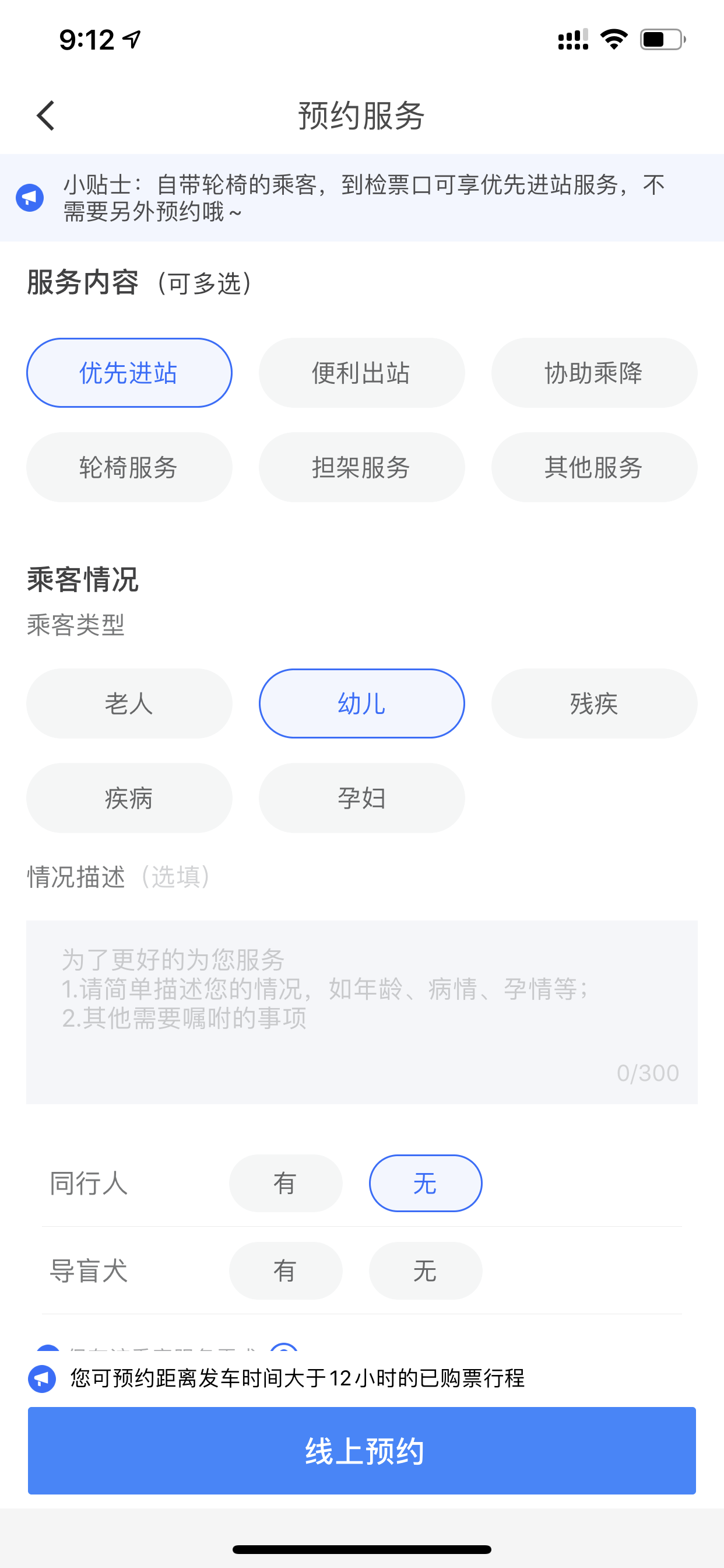This screenshot has width=724, height=1568.
Task: Set 同行人 to 无
Action: 426,1184
